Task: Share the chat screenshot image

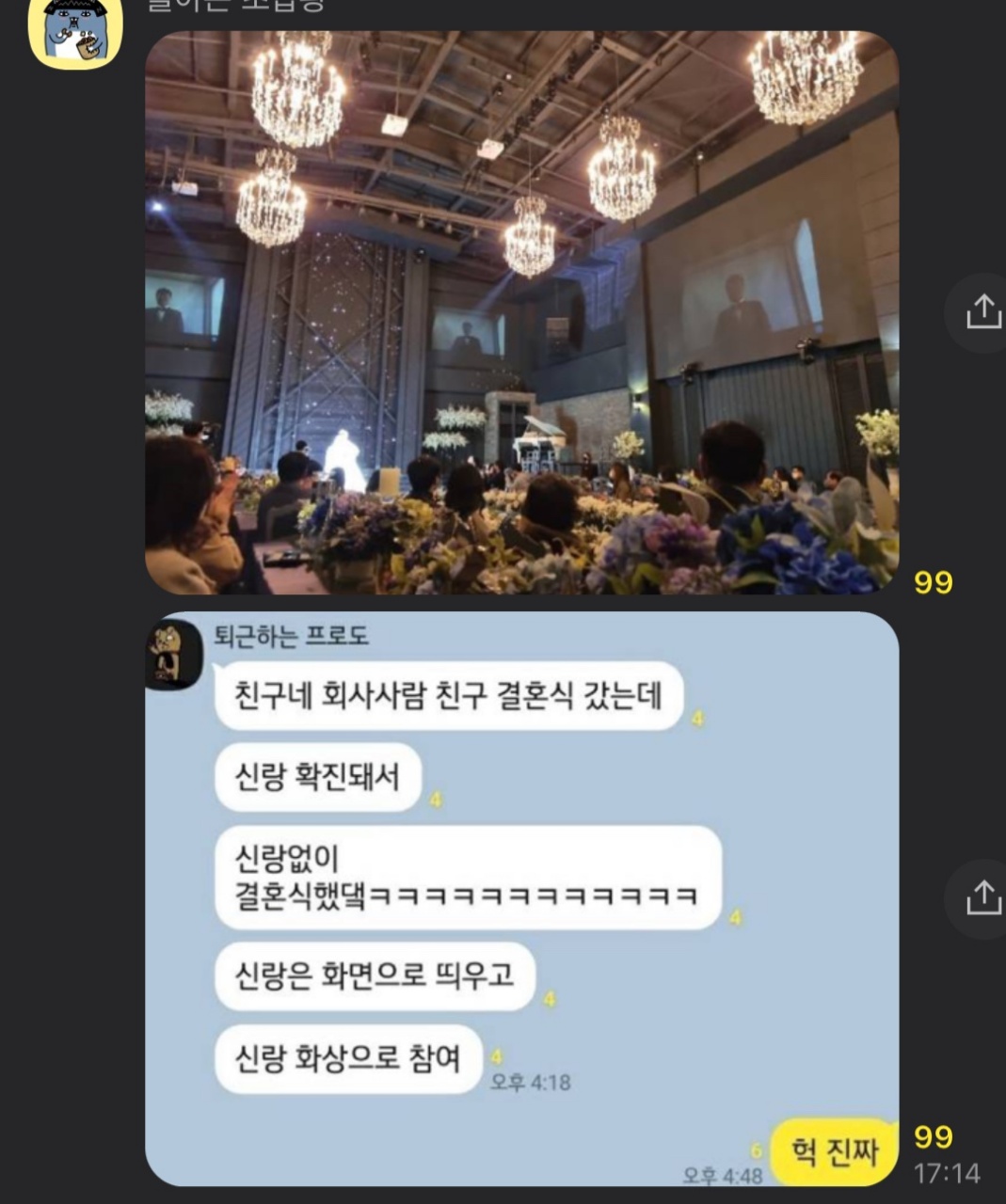Action: (x=982, y=898)
